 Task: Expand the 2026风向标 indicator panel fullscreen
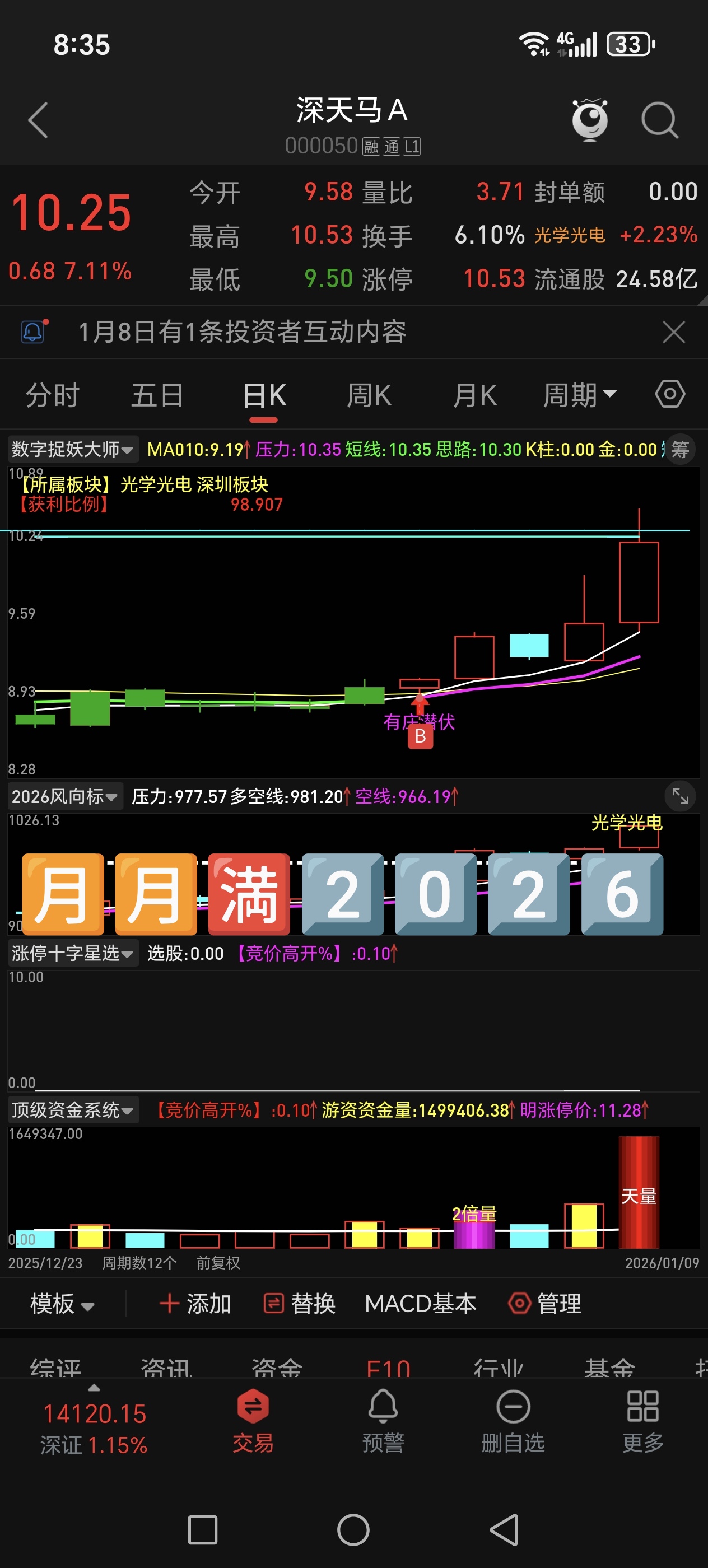pyautogui.click(x=680, y=796)
